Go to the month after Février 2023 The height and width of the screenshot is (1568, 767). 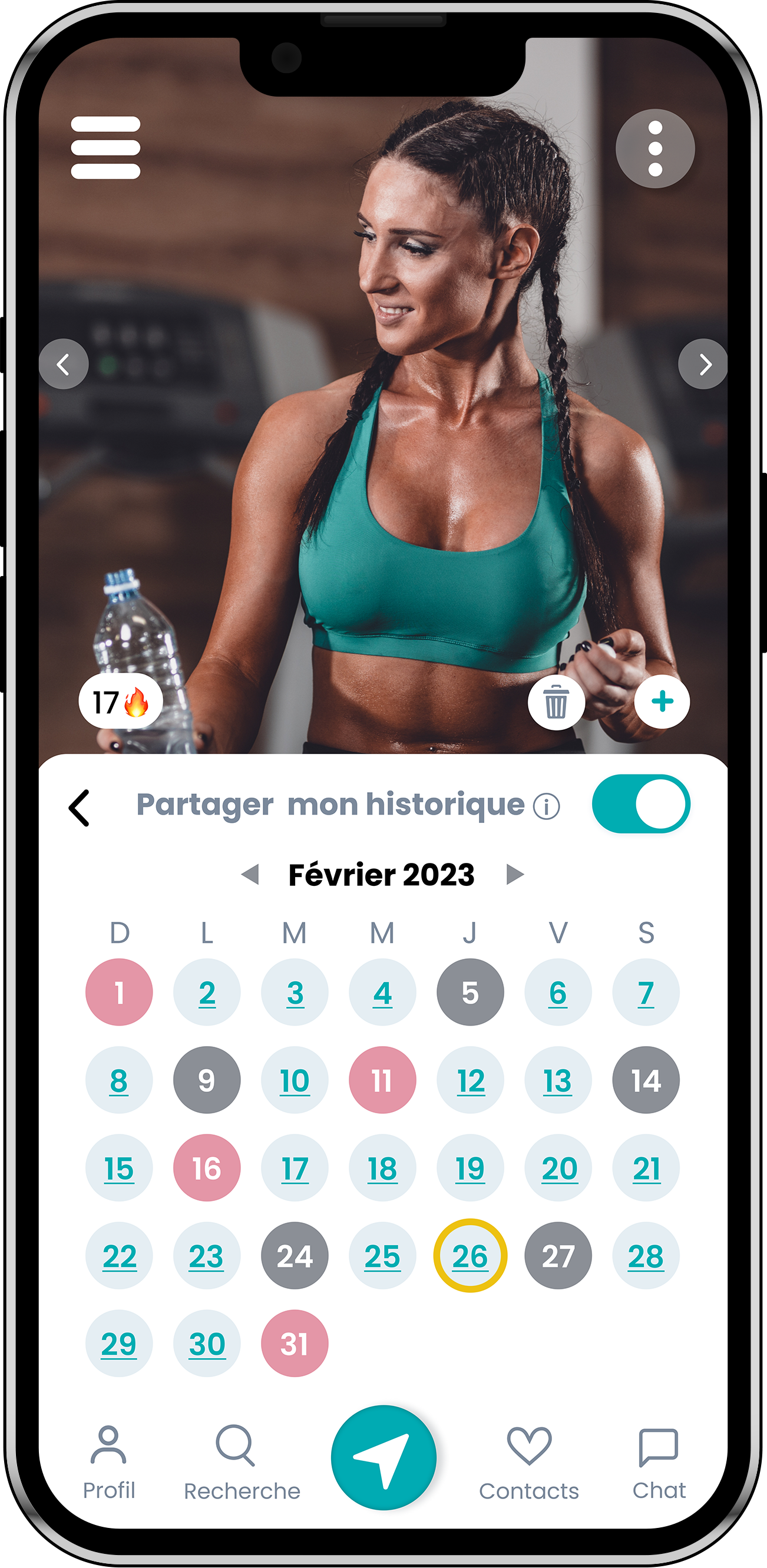tap(515, 875)
